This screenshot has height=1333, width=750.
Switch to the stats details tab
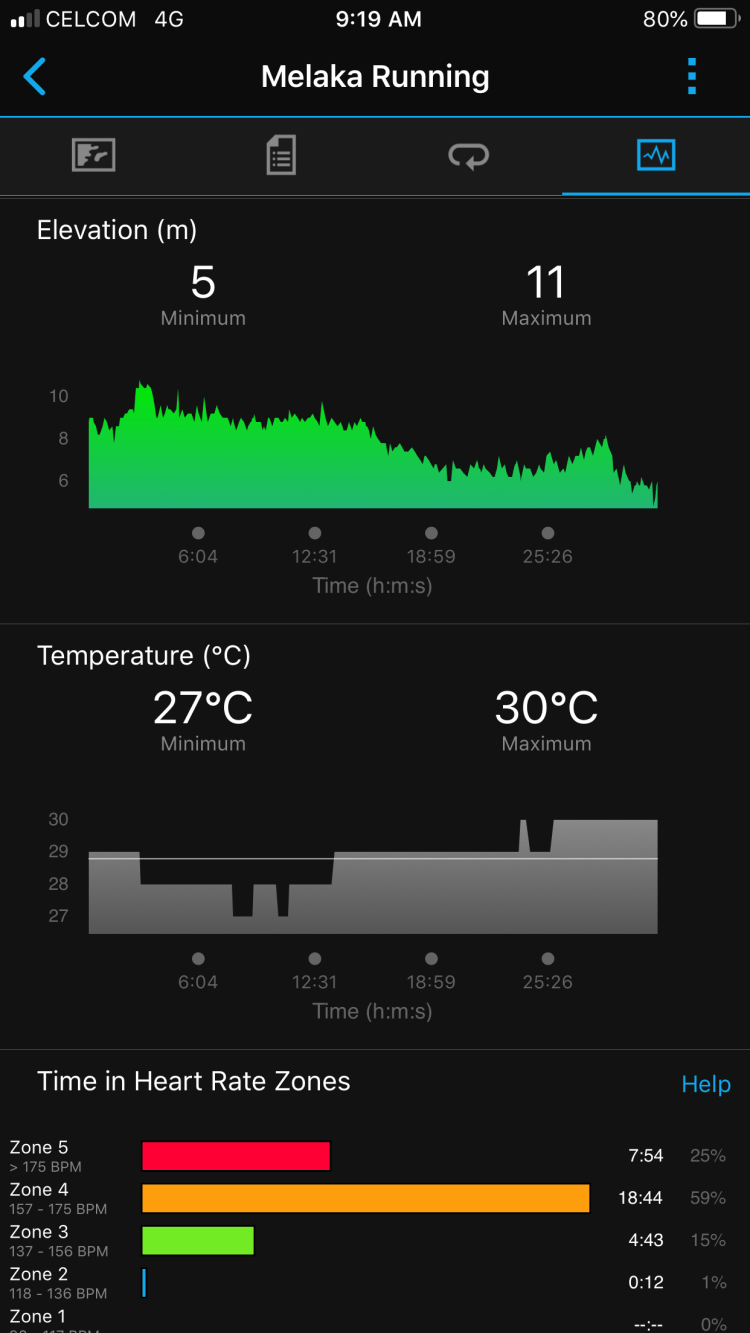click(x=281, y=156)
